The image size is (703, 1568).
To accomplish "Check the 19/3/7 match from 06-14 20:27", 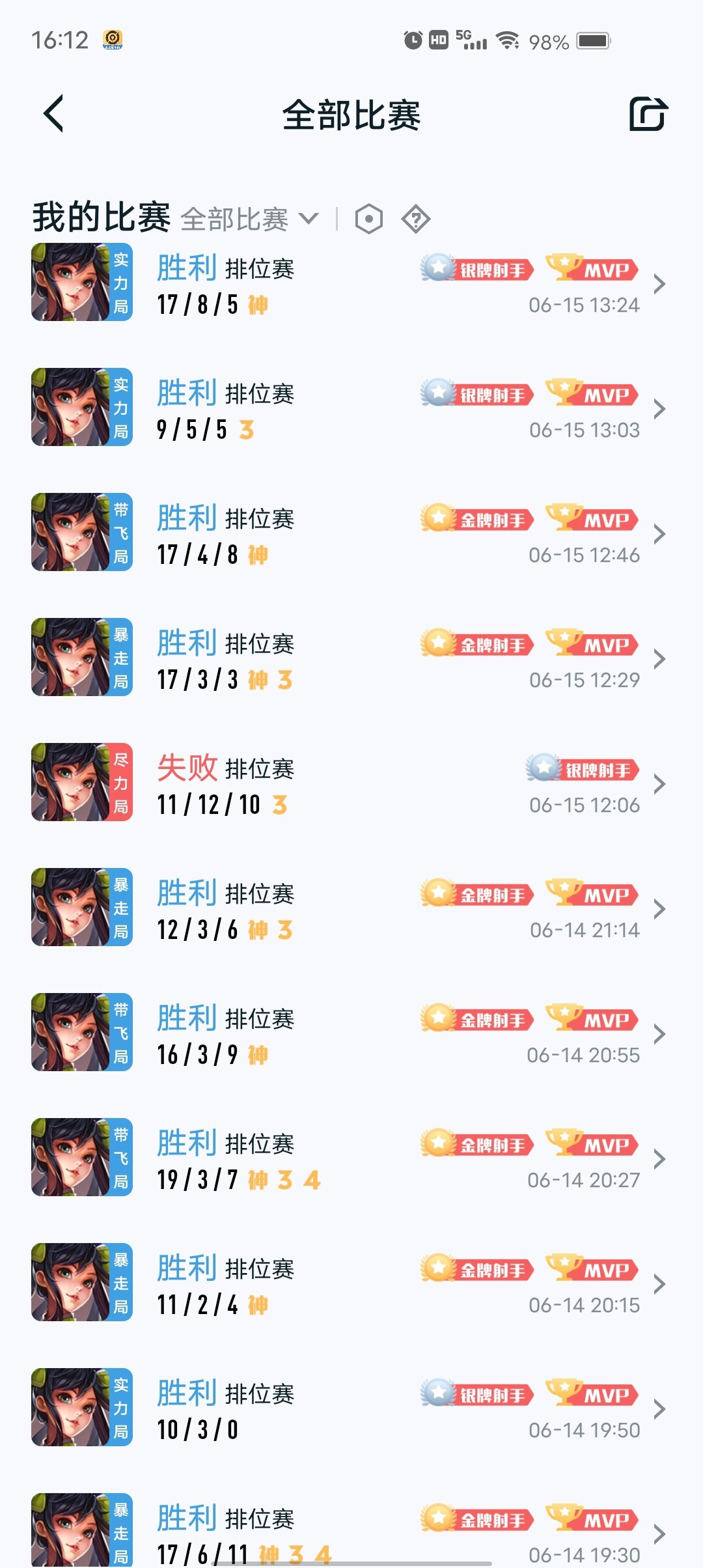I will (351, 1159).
